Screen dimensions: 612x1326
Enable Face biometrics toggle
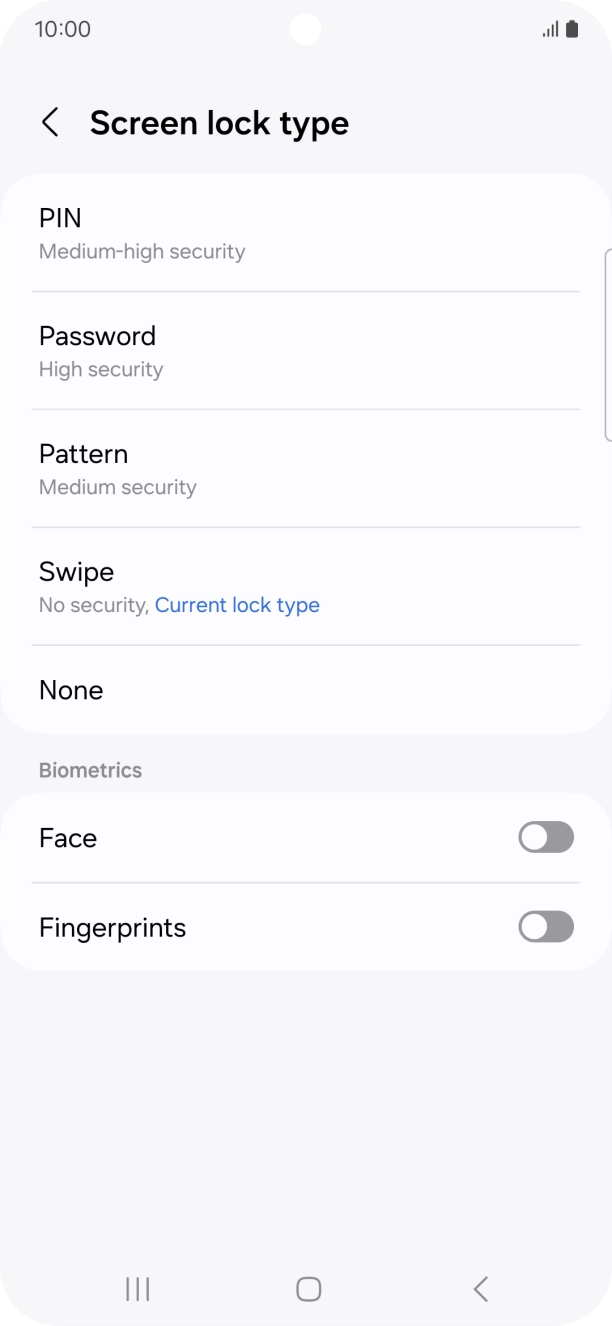545,838
